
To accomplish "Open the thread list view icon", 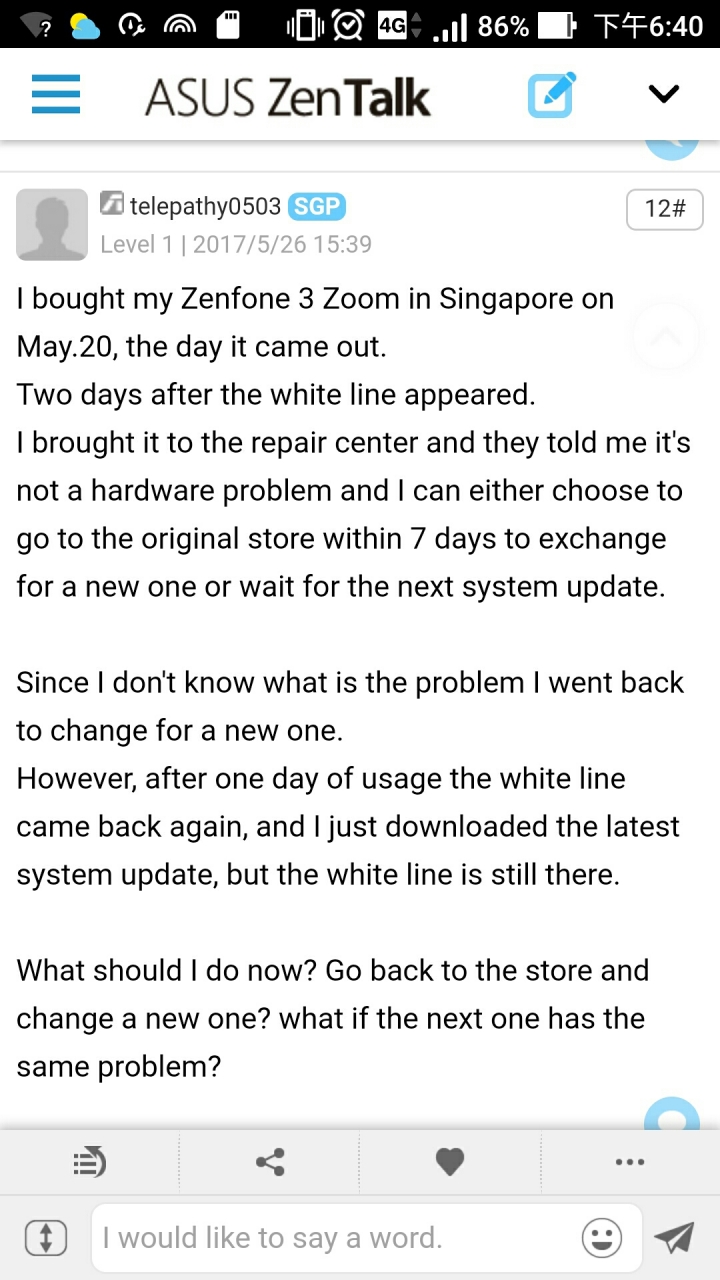I will tap(90, 1162).
